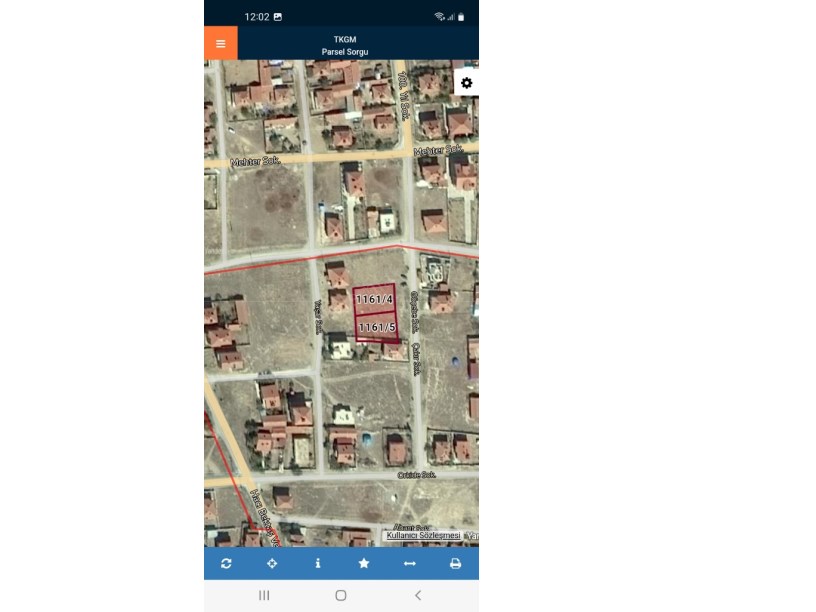Select parcel 1161/4 on the map
The width and height of the screenshot is (816, 612).
(x=375, y=299)
